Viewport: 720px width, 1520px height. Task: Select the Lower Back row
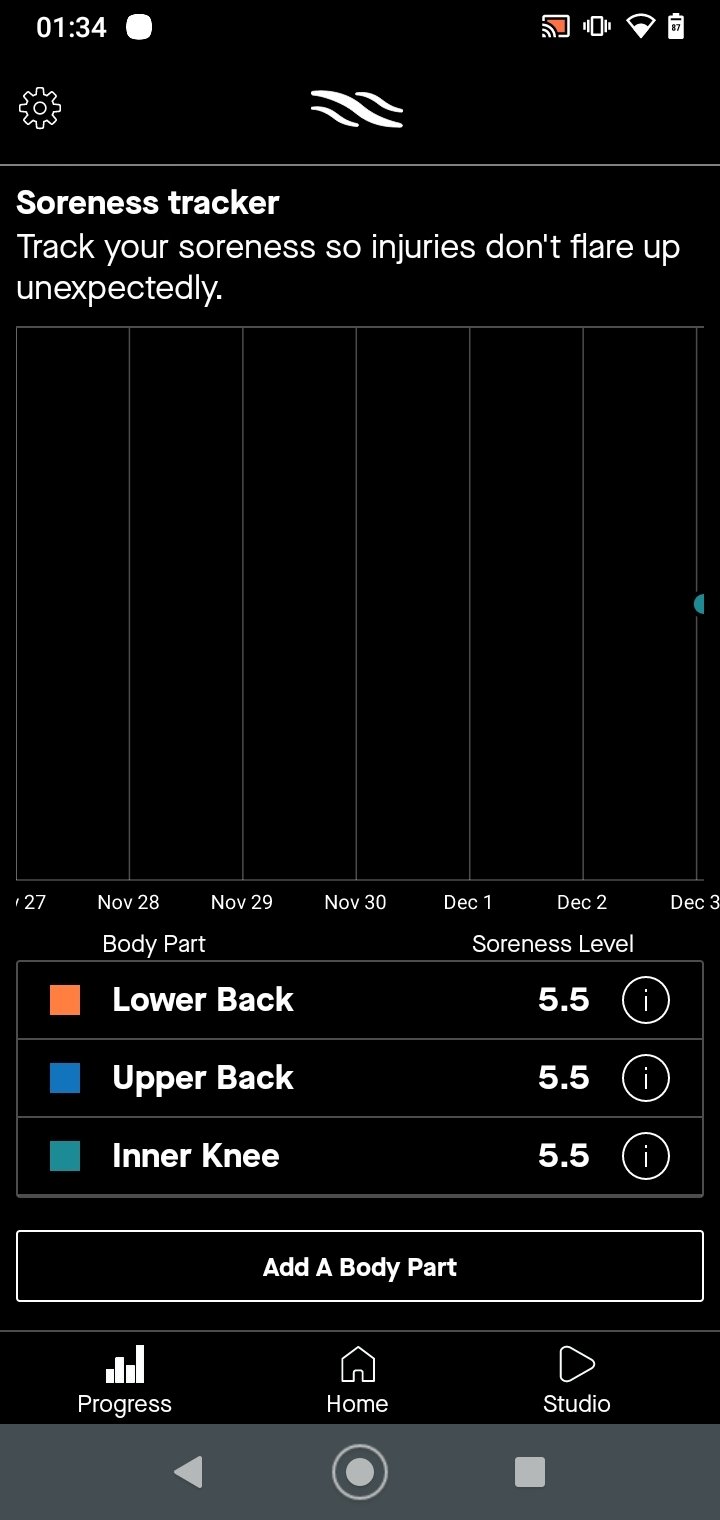(360, 1000)
